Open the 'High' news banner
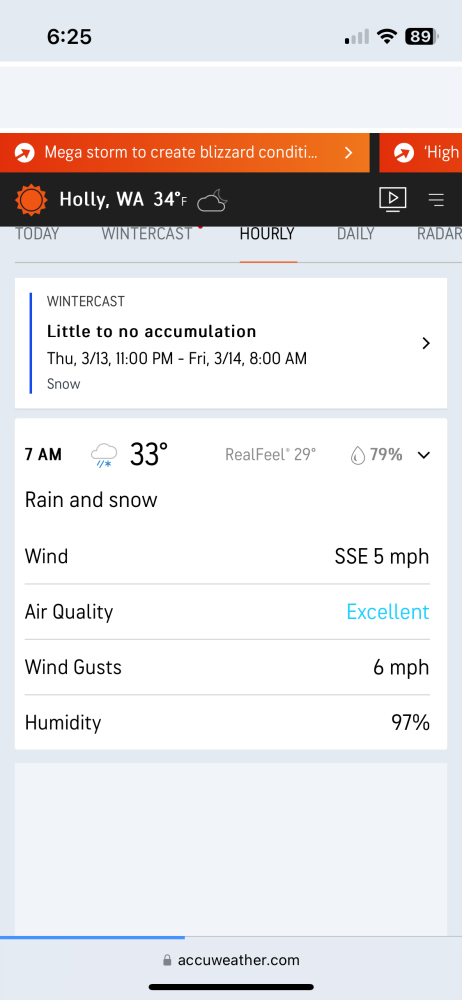Viewport: 462px width, 1000px height. pos(421,152)
